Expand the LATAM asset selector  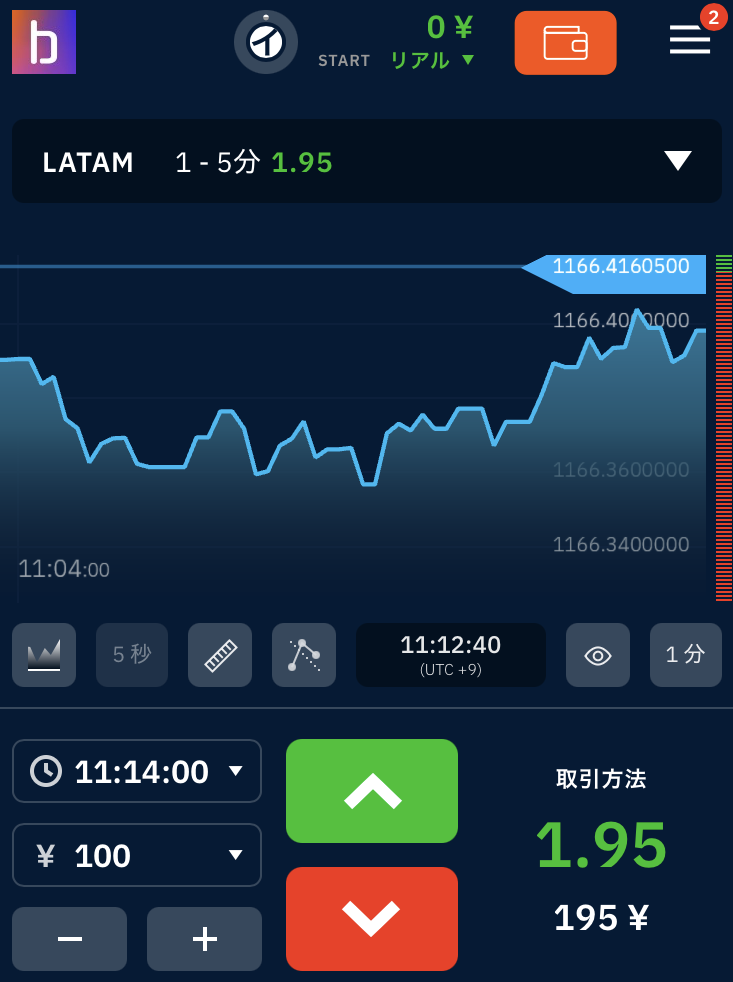pyautogui.click(x=366, y=161)
